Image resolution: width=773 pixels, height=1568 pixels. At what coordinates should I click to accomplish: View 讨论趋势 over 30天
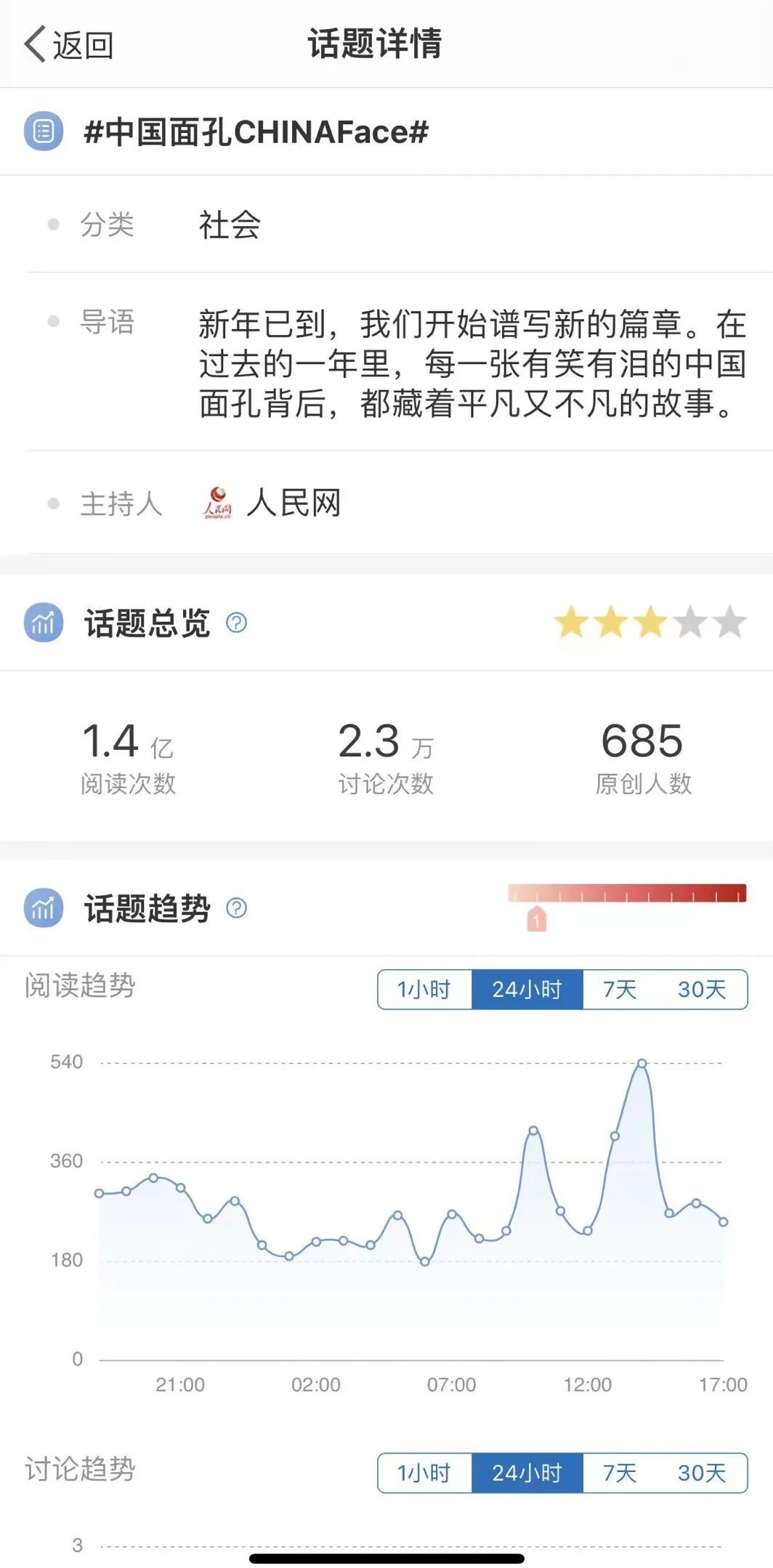pos(702,1473)
